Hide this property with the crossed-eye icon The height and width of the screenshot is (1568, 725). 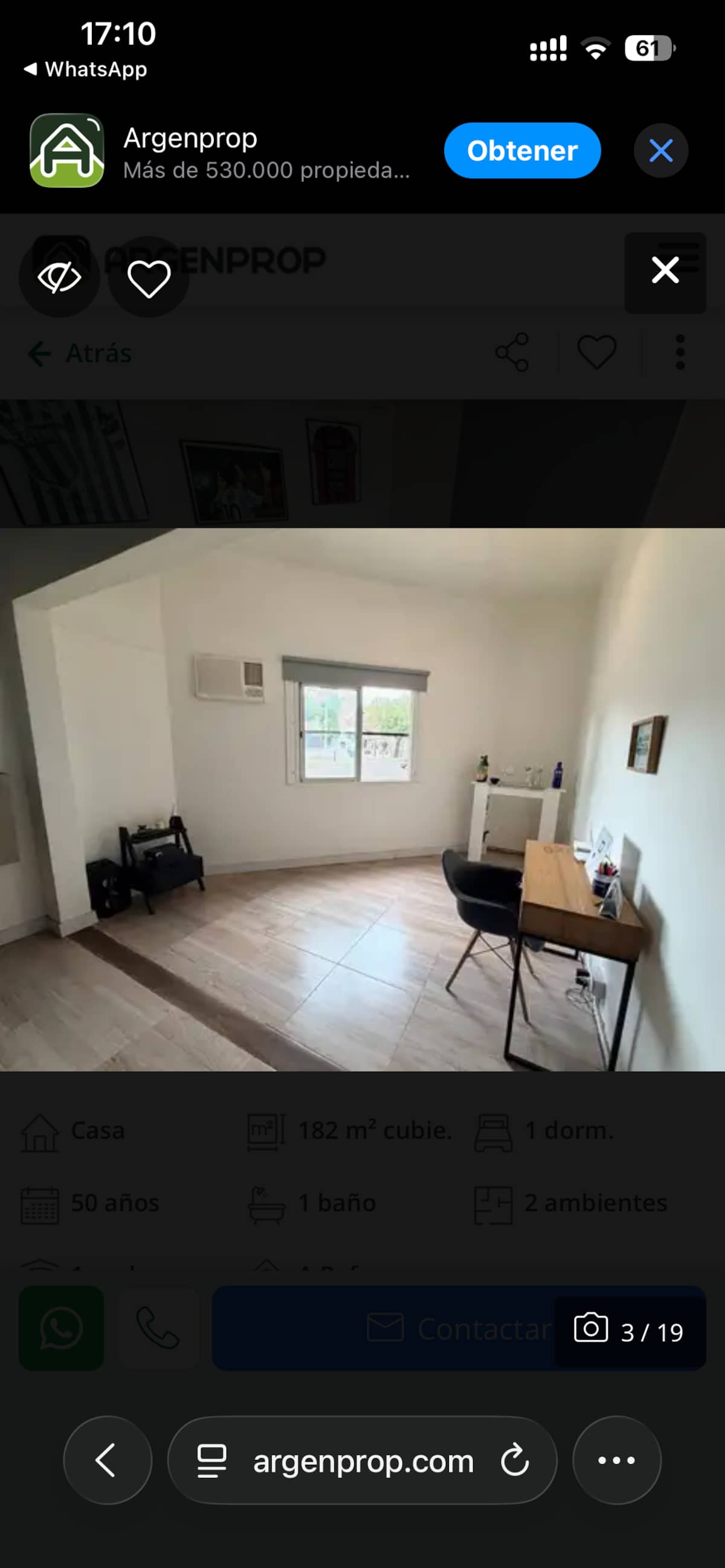point(59,278)
